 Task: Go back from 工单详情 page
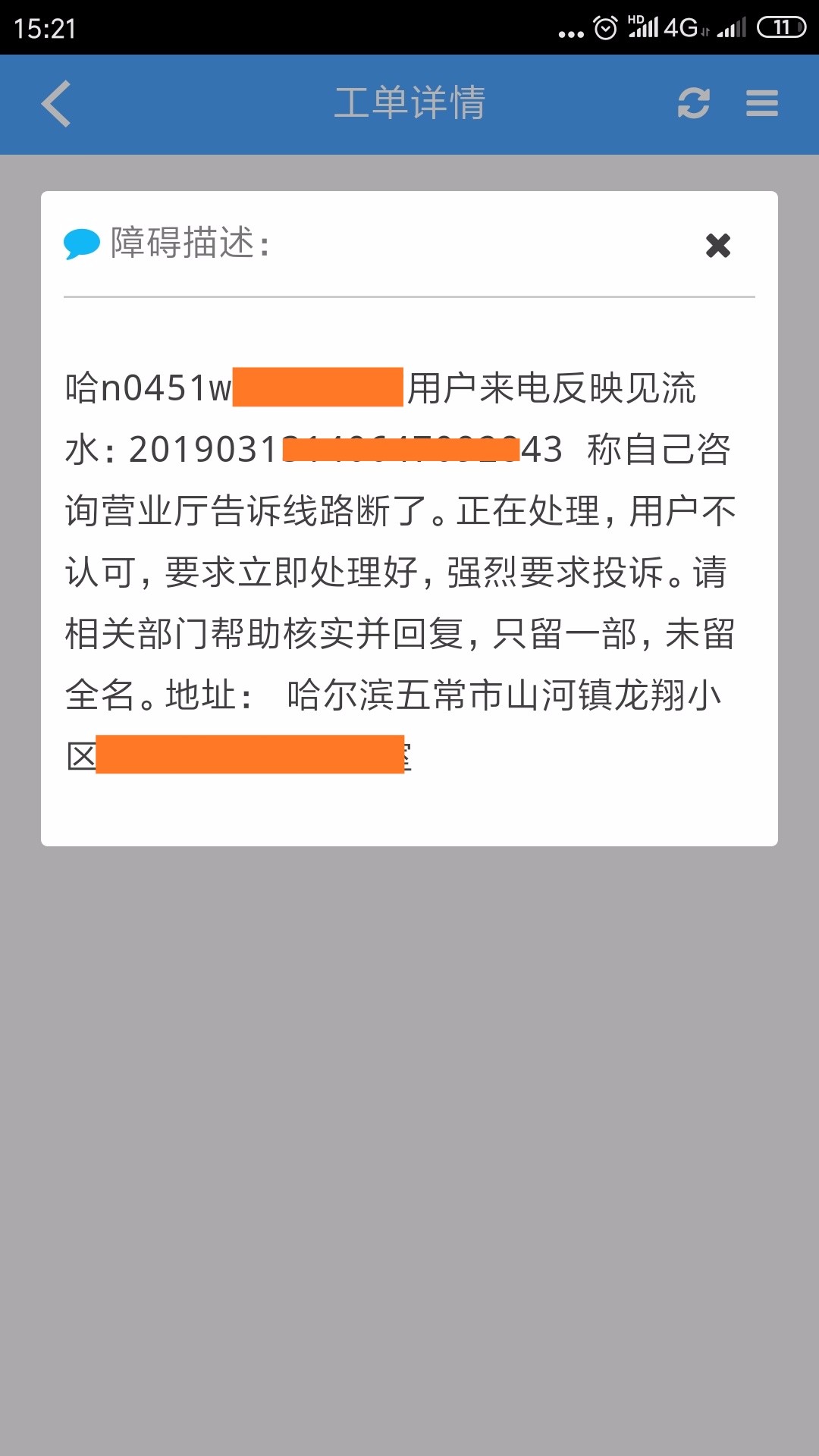[x=57, y=104]
